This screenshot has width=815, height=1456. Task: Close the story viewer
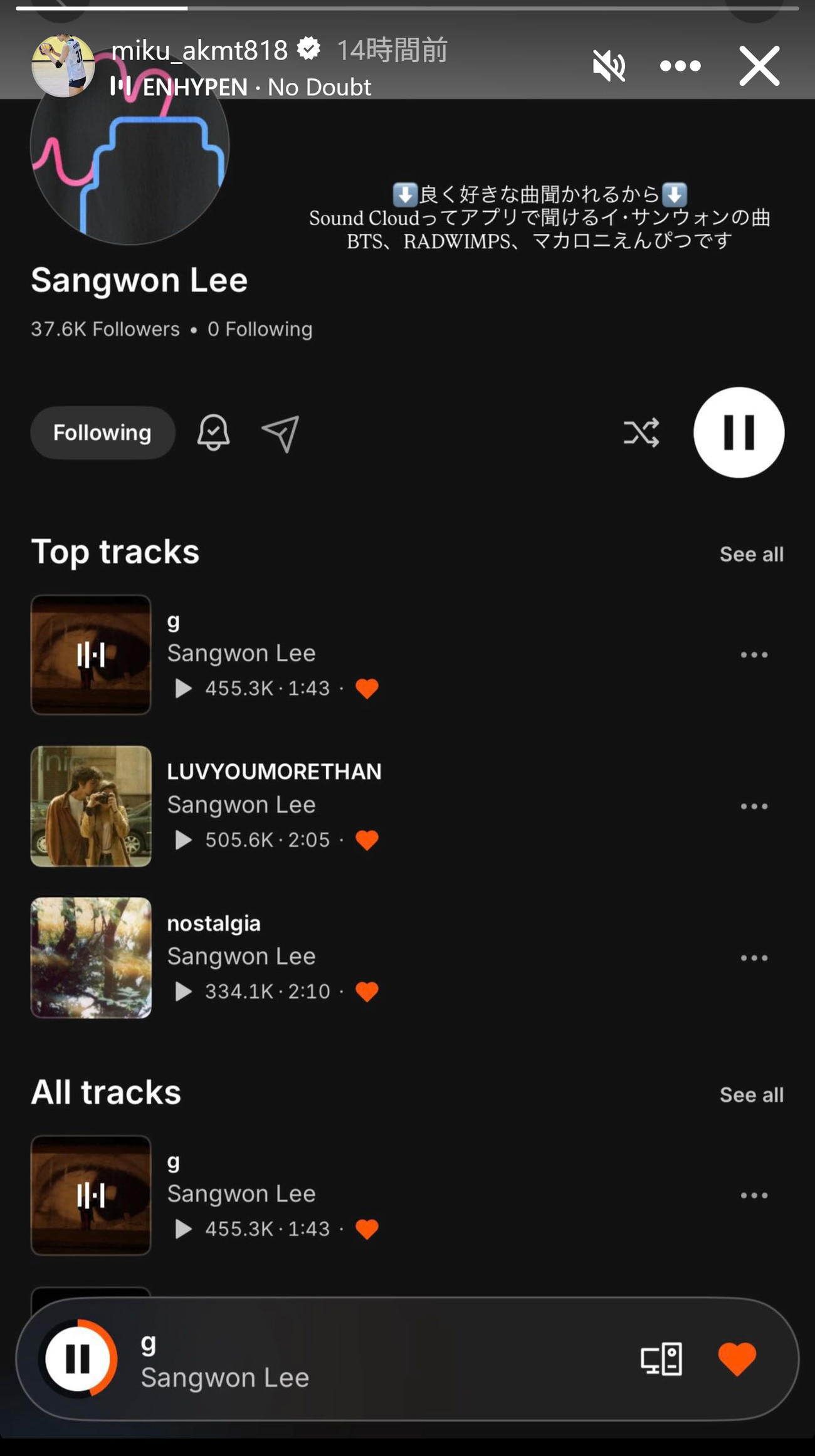(x=759, y=66)
